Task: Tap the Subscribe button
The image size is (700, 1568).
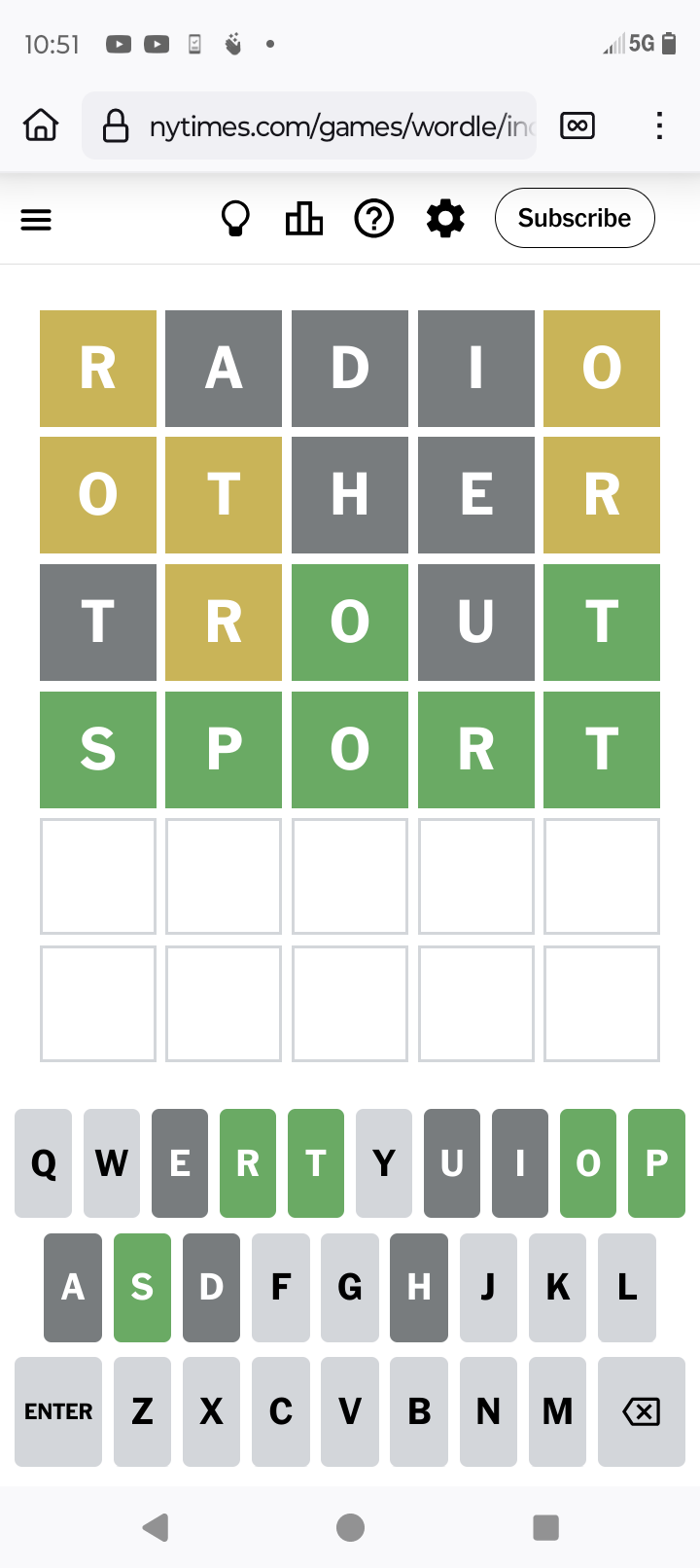Action: [575, 218]
